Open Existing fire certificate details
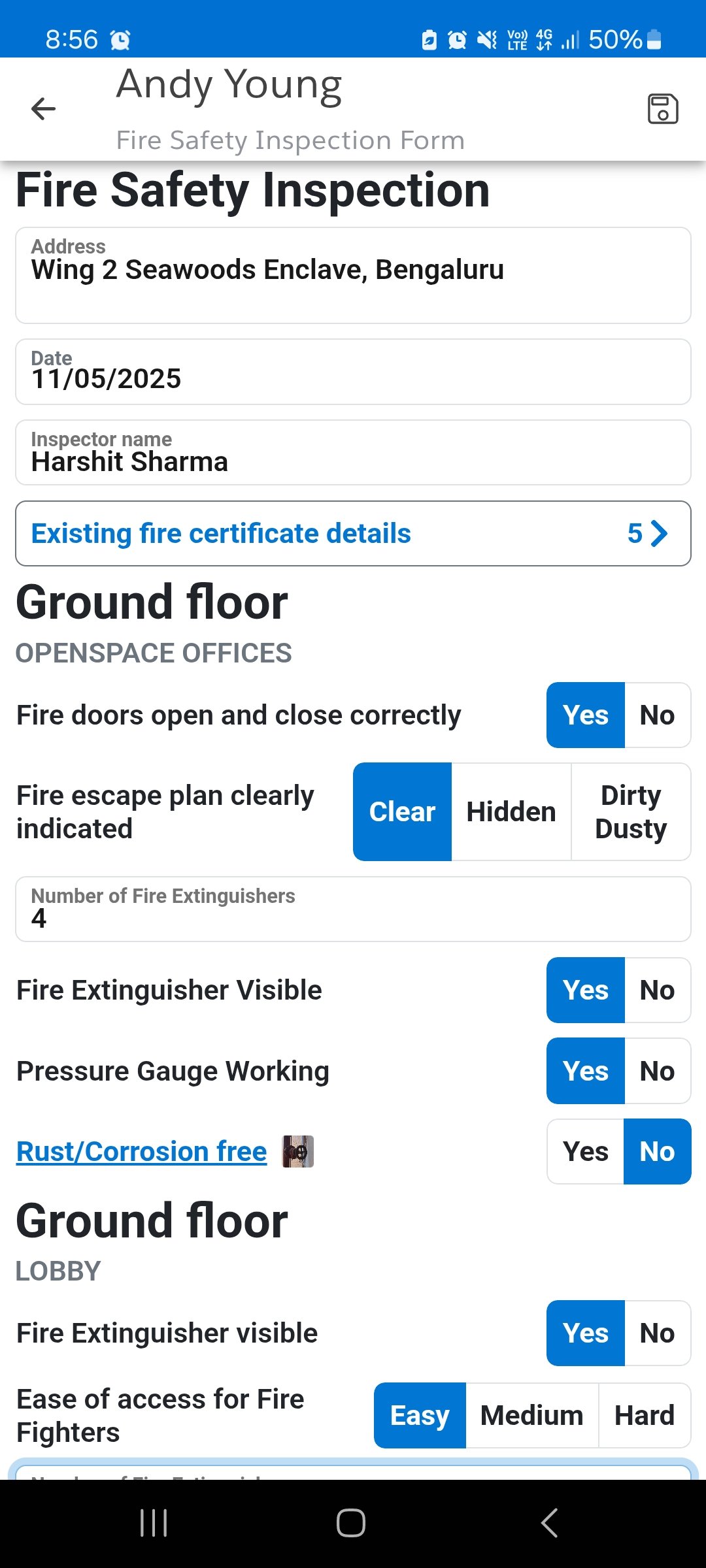 tap(353, 533)
